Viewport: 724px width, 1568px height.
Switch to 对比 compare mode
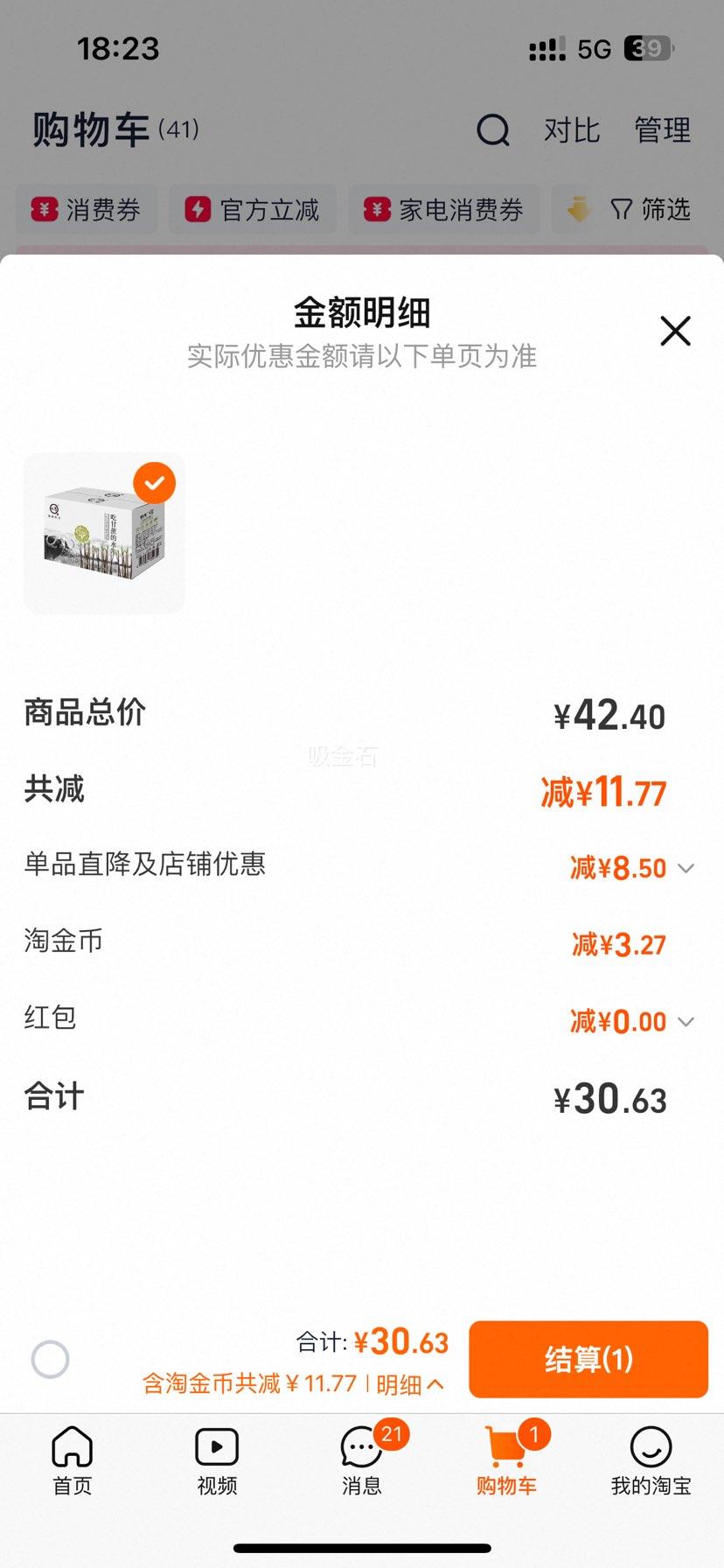click(573, 129)
